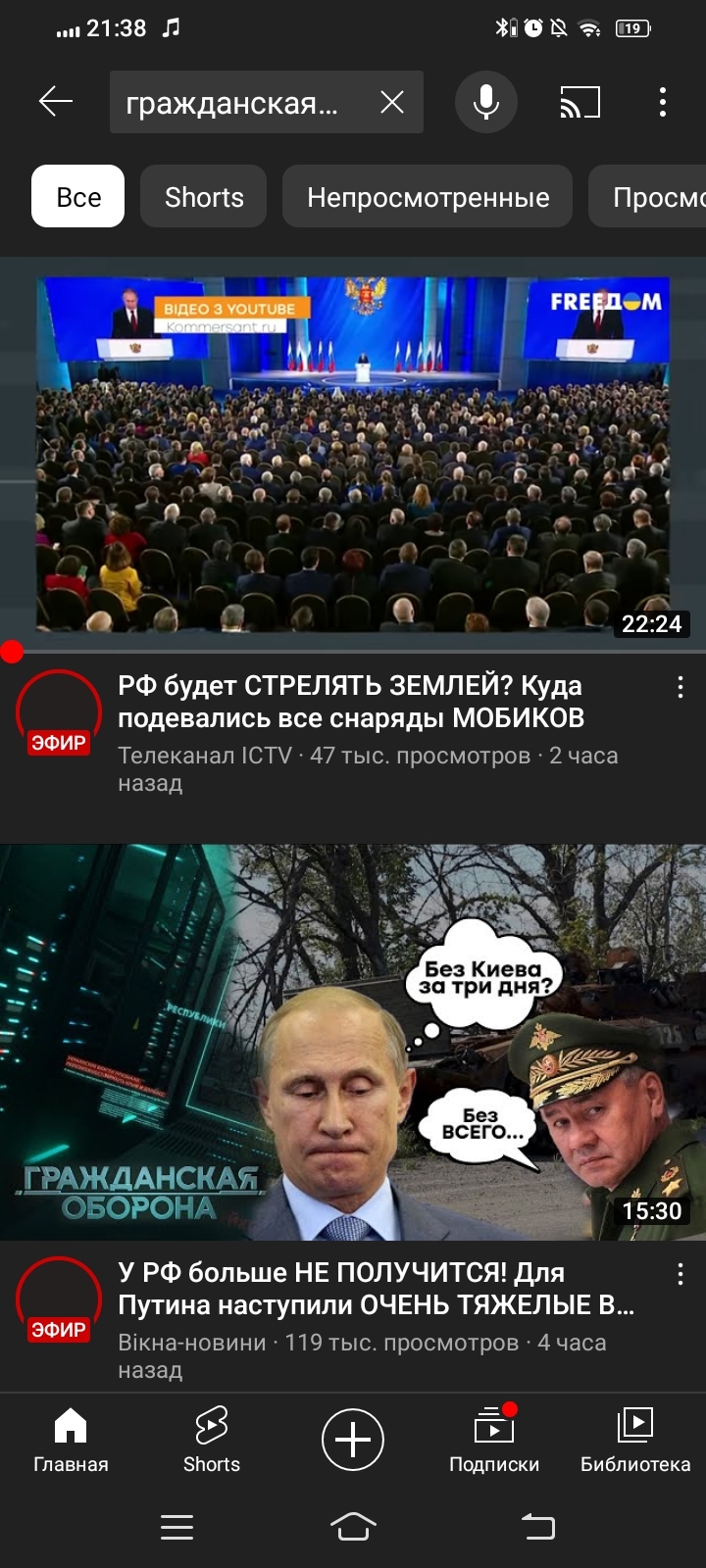Viewport: 706px width, 1568px height.
Task: Open the Подписки tab
Action: [494, 1440]
